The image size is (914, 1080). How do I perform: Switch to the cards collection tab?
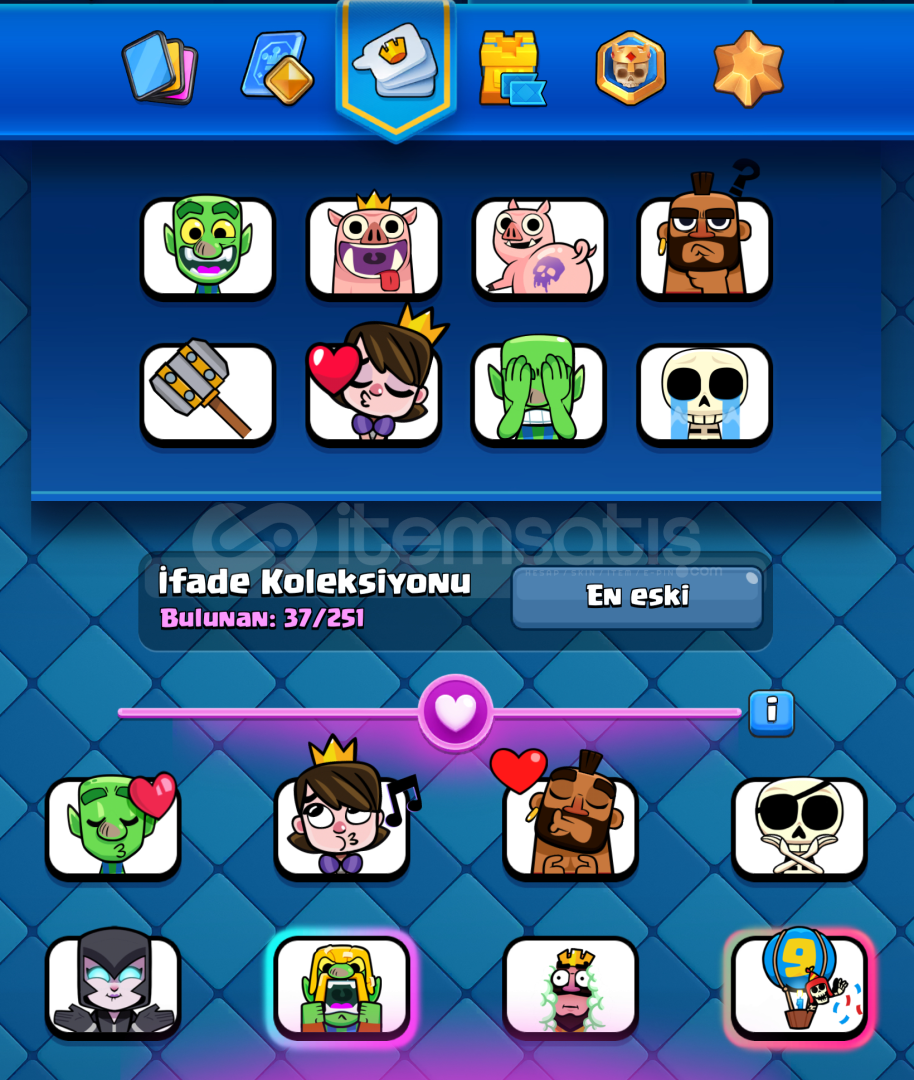coord(160,67)
